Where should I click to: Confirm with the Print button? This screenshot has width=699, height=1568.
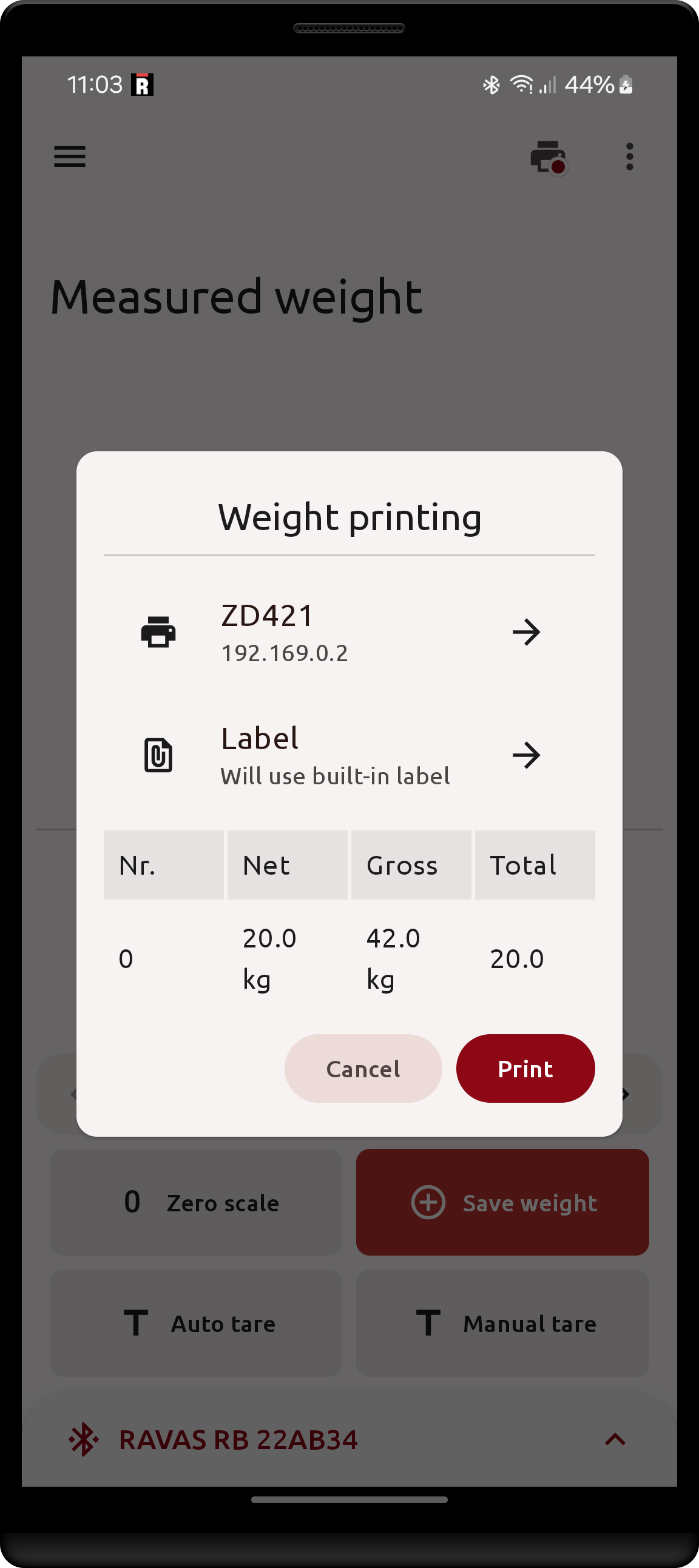[x=525, y=1069]
